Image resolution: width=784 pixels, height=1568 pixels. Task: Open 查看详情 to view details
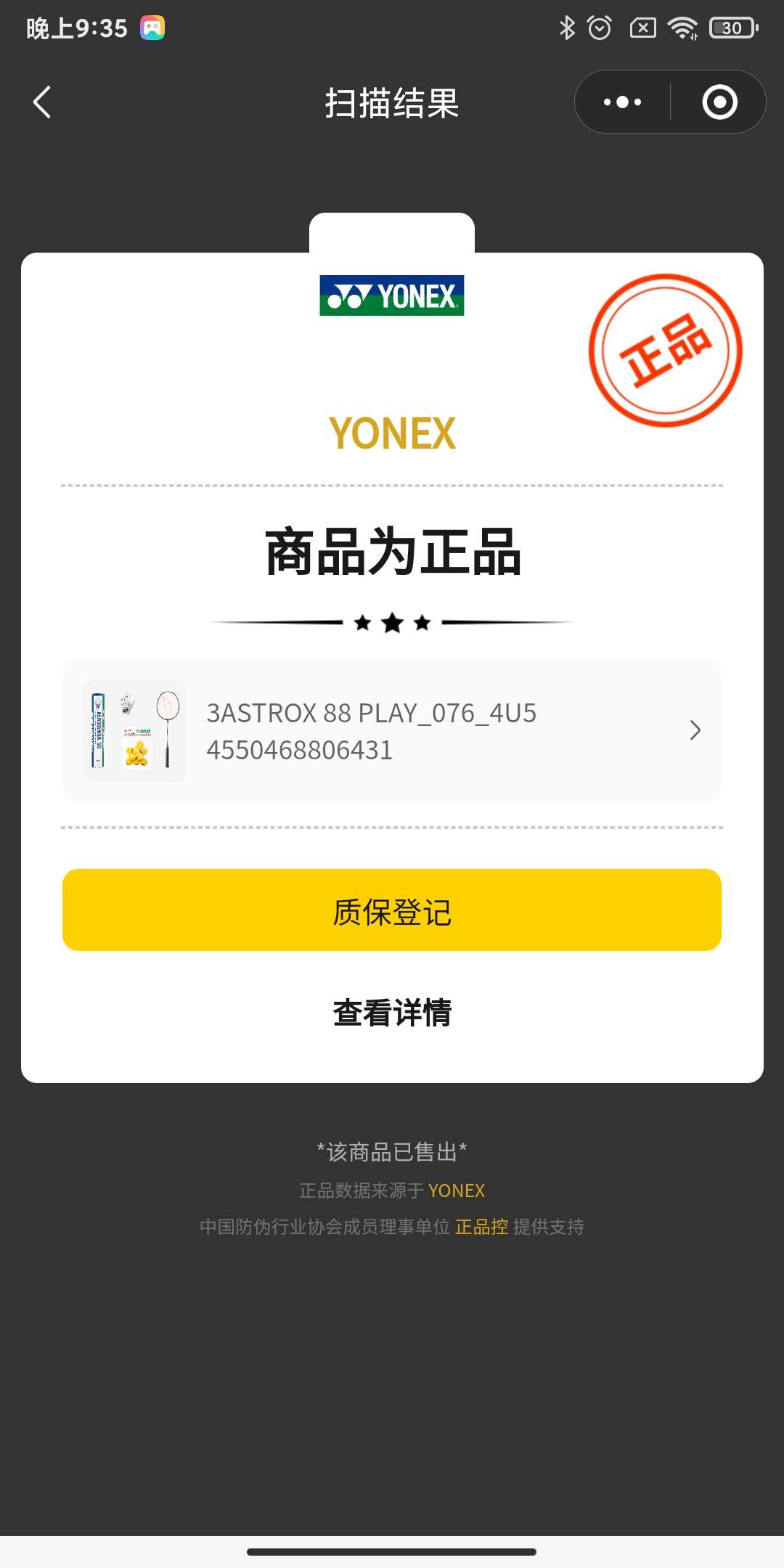point(392,1013)
